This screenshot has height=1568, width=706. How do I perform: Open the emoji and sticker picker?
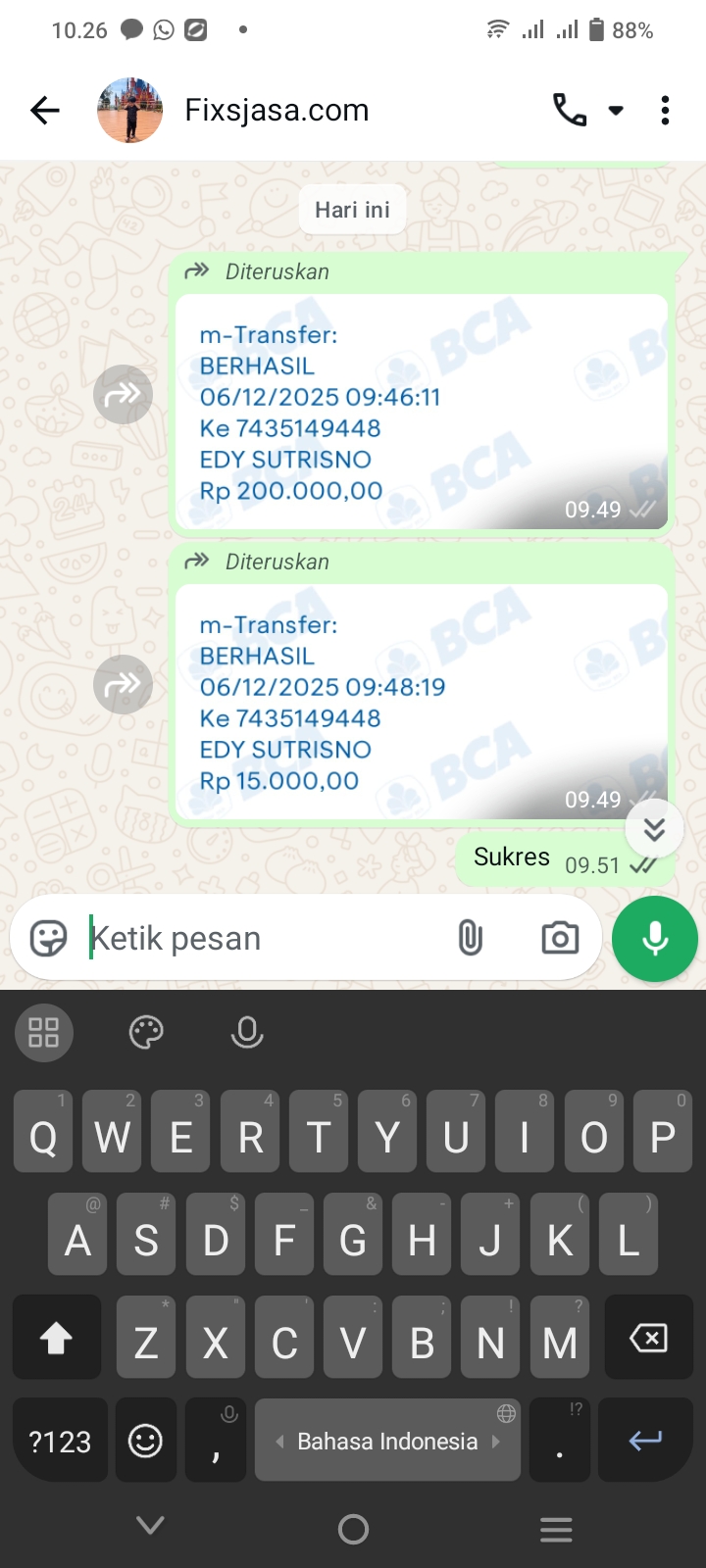[48, 938]
